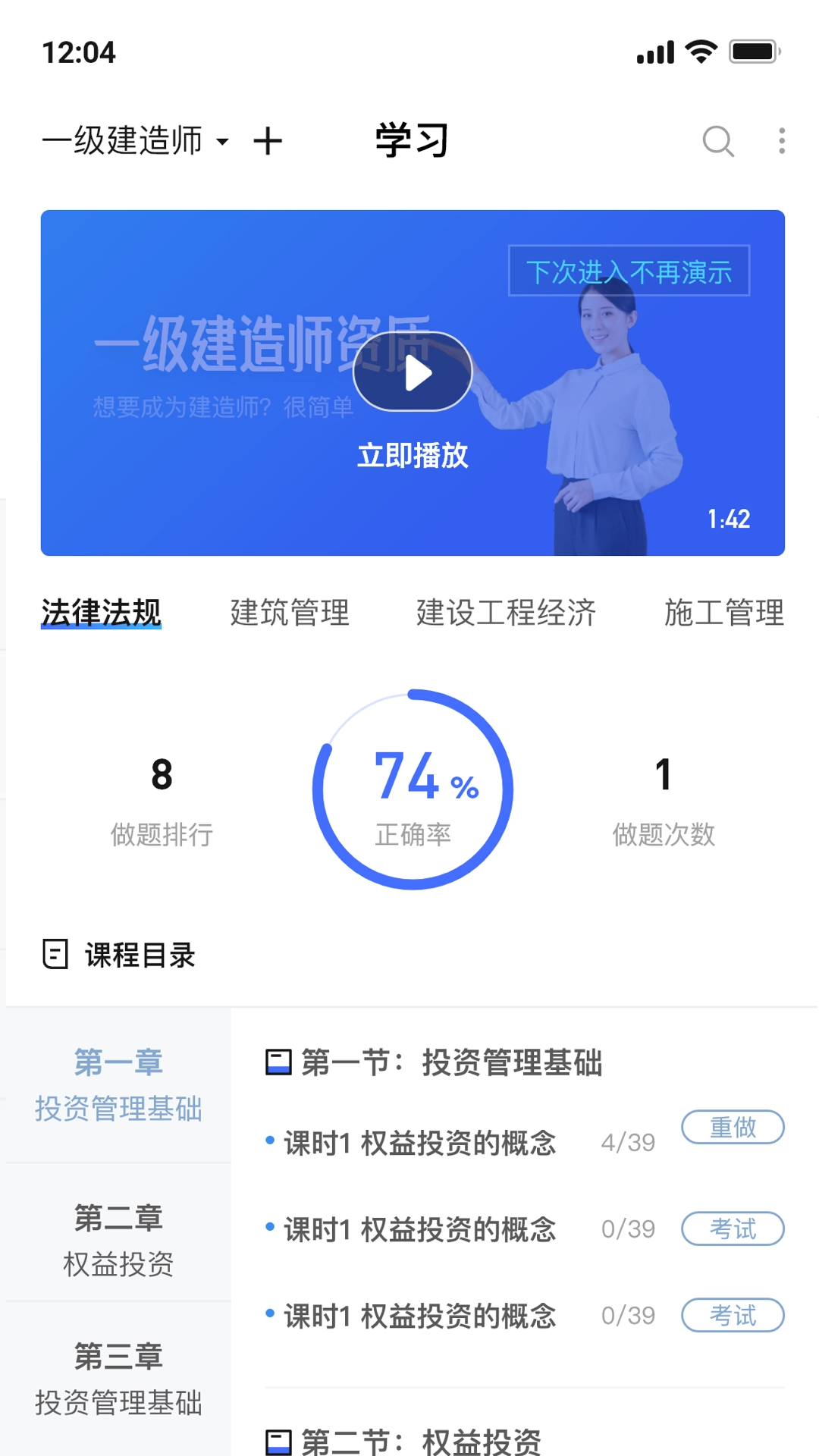Viewport: 819px width, 1456px height.
Task: Tap the play button on the promo video
Action: pyautogui.click(x=412, y=372)
